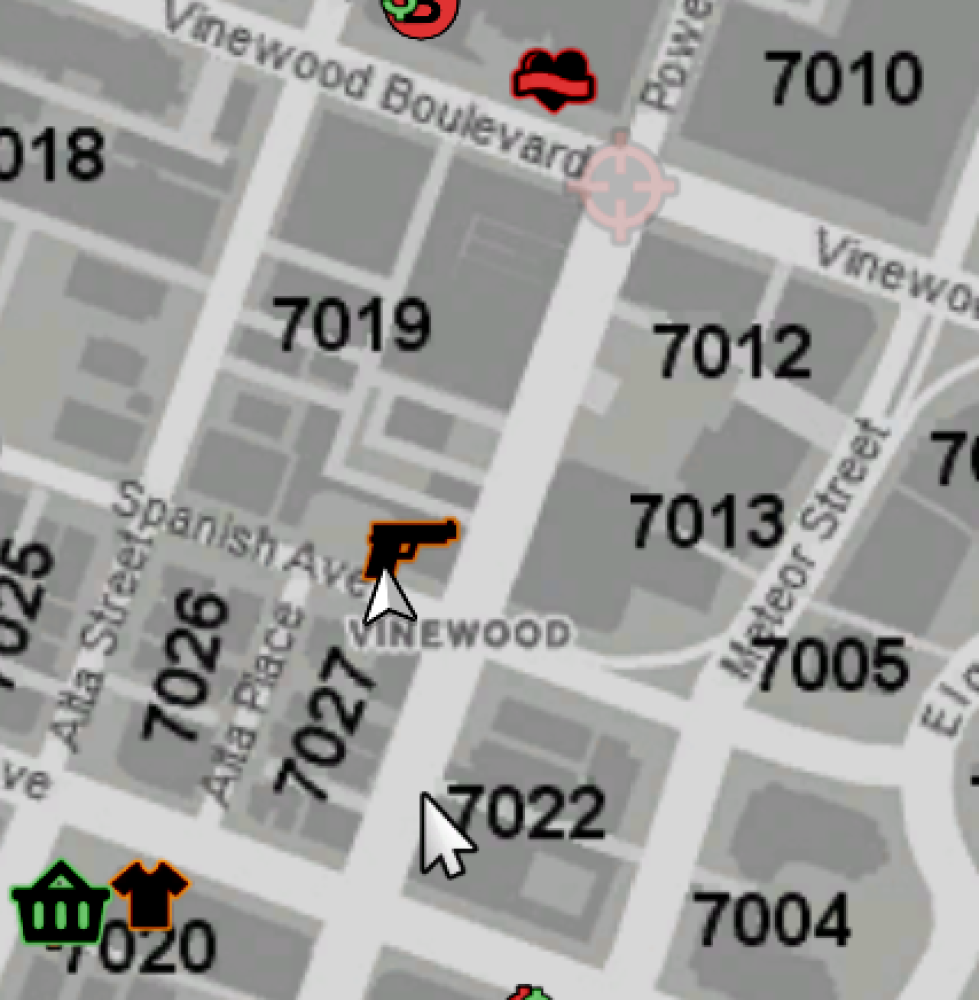Tap the crosshair marker on Vinewood Boulevard

tap(621, 185)
